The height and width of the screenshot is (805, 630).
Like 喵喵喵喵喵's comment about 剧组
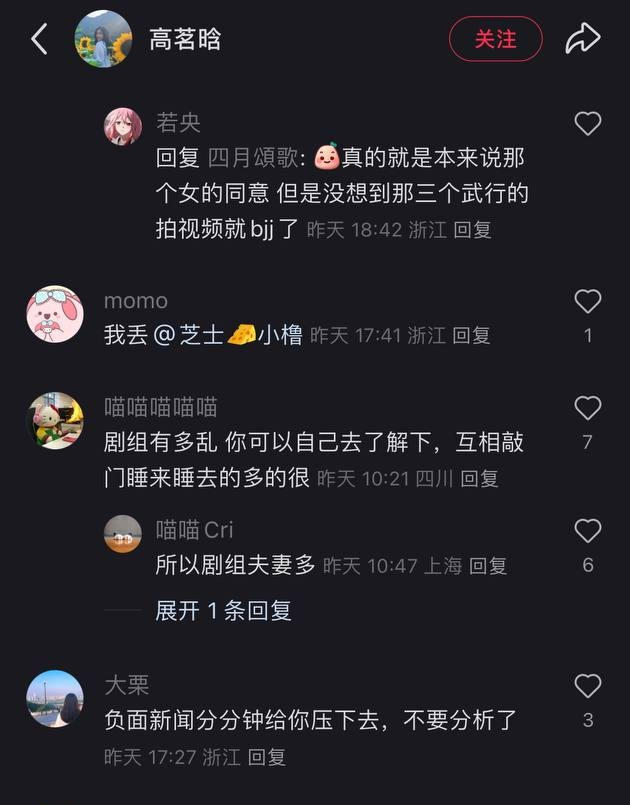click(588, 408)
